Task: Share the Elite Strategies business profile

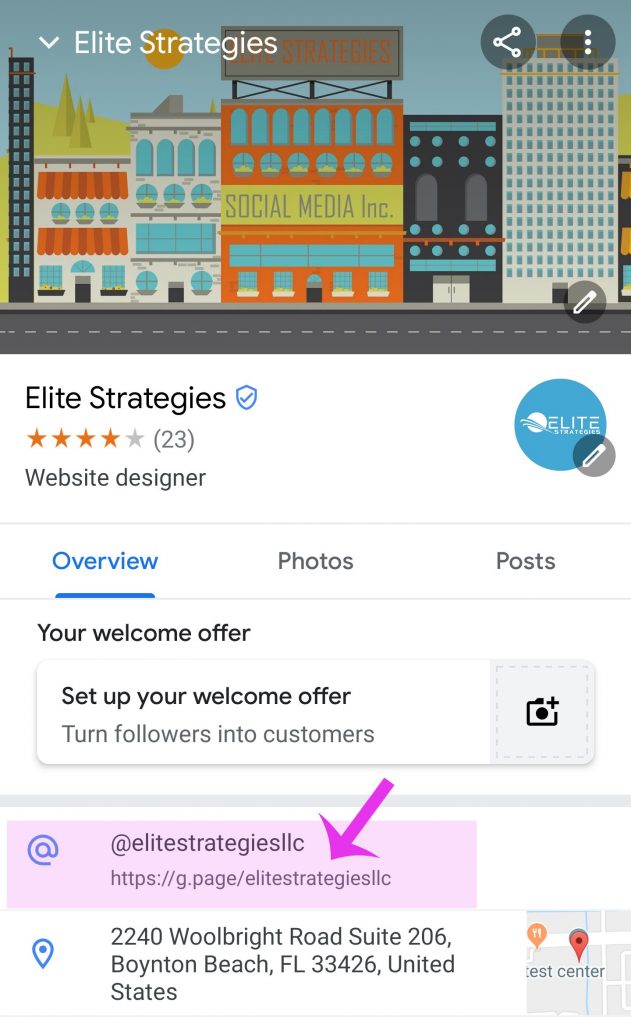Action: coord(507,42)
